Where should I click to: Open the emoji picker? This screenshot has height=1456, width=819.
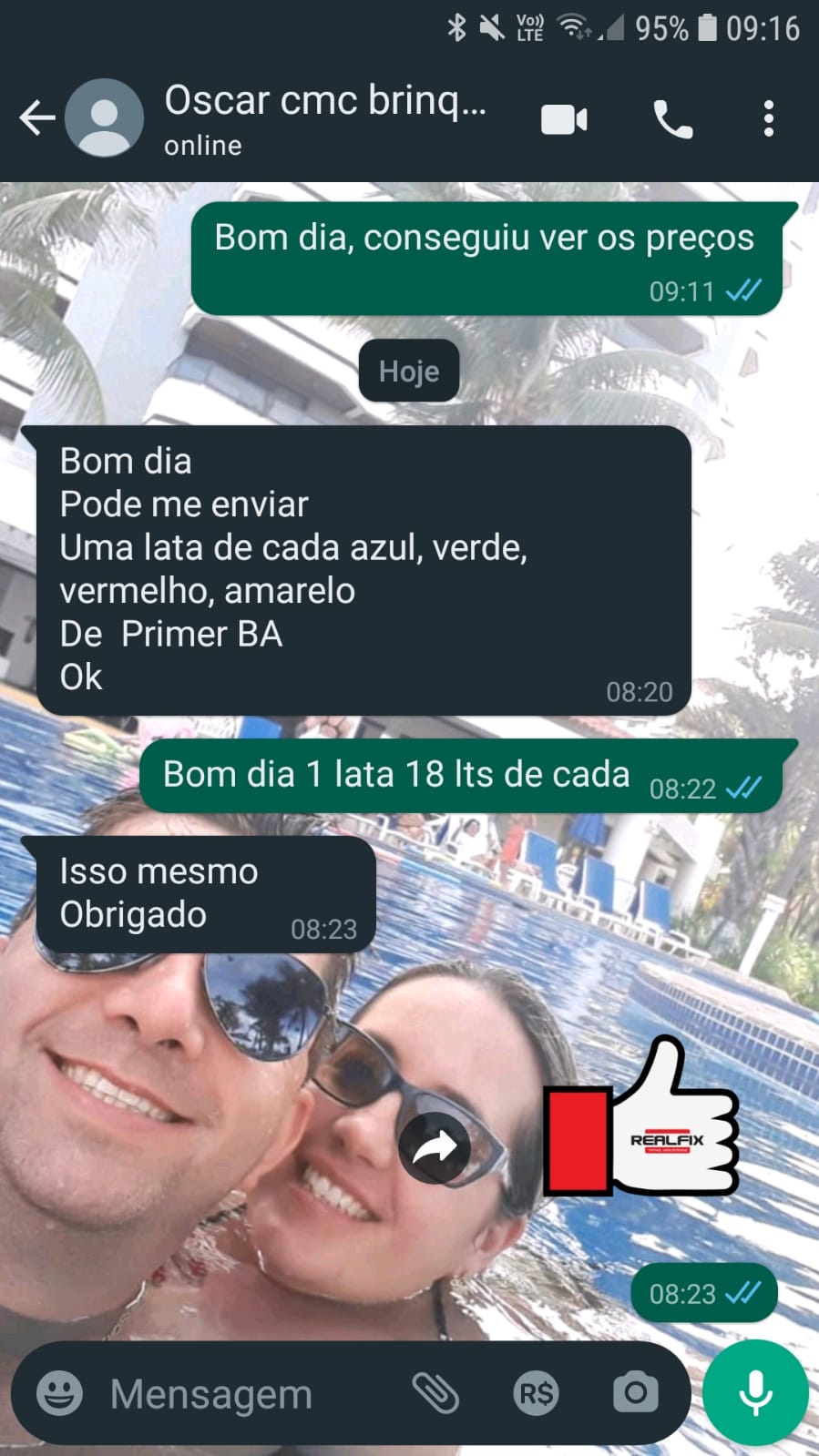[x=60, y=1392]
